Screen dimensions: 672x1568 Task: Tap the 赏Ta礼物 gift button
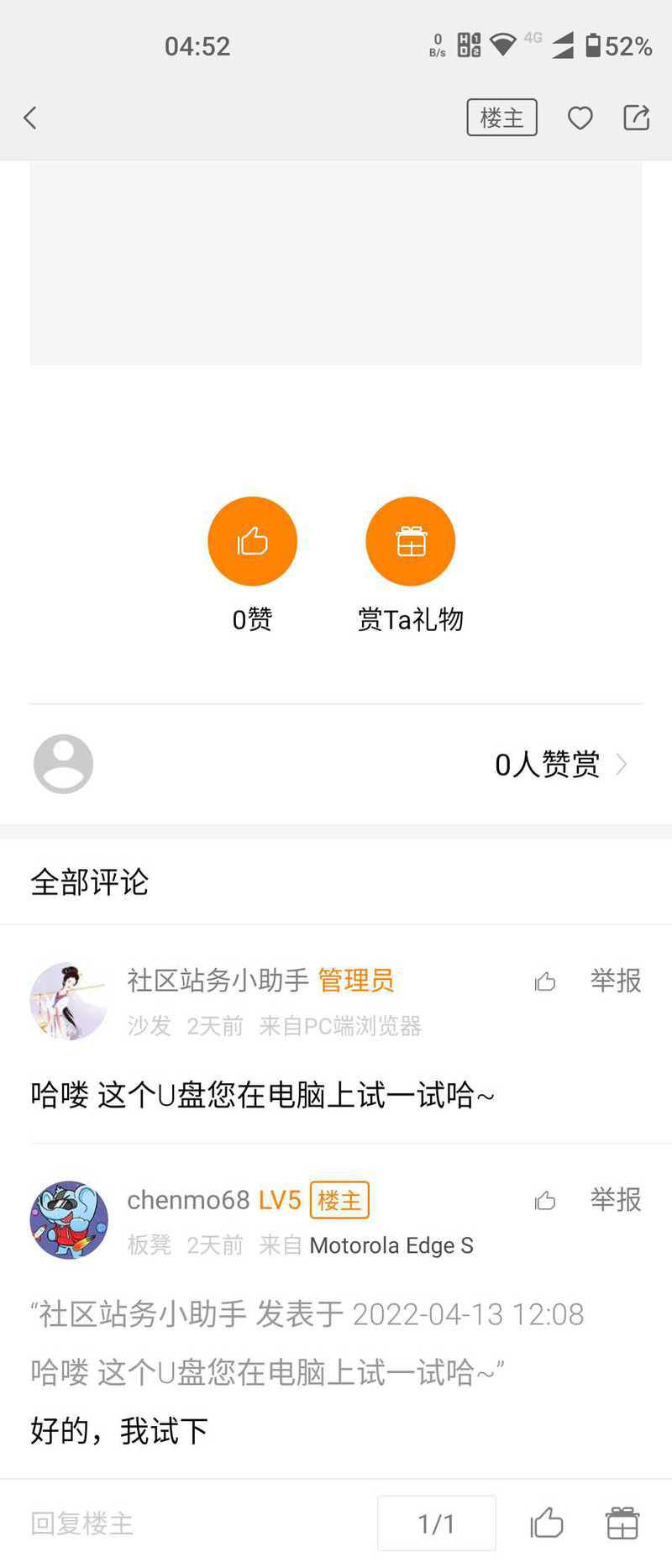coord(410,542)
